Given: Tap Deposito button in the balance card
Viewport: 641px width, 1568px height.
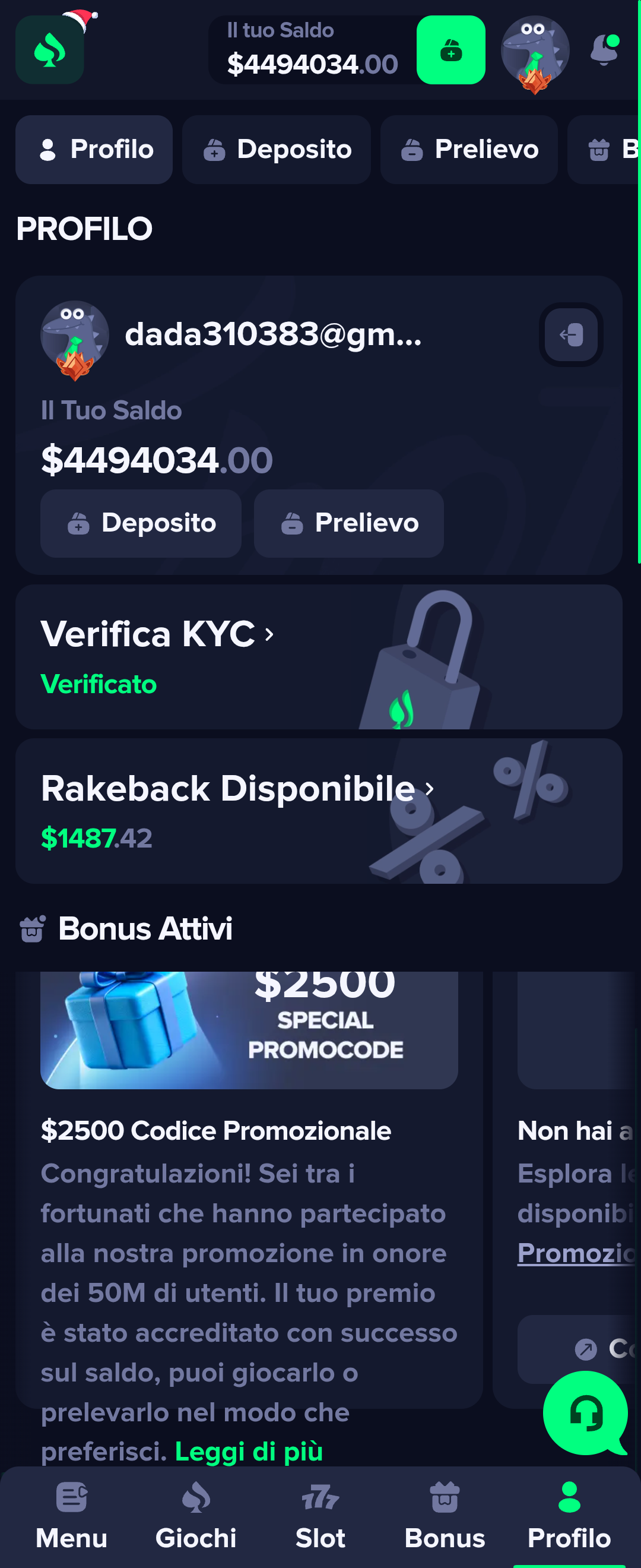Looking at the screenshot, I should (141, 523).
